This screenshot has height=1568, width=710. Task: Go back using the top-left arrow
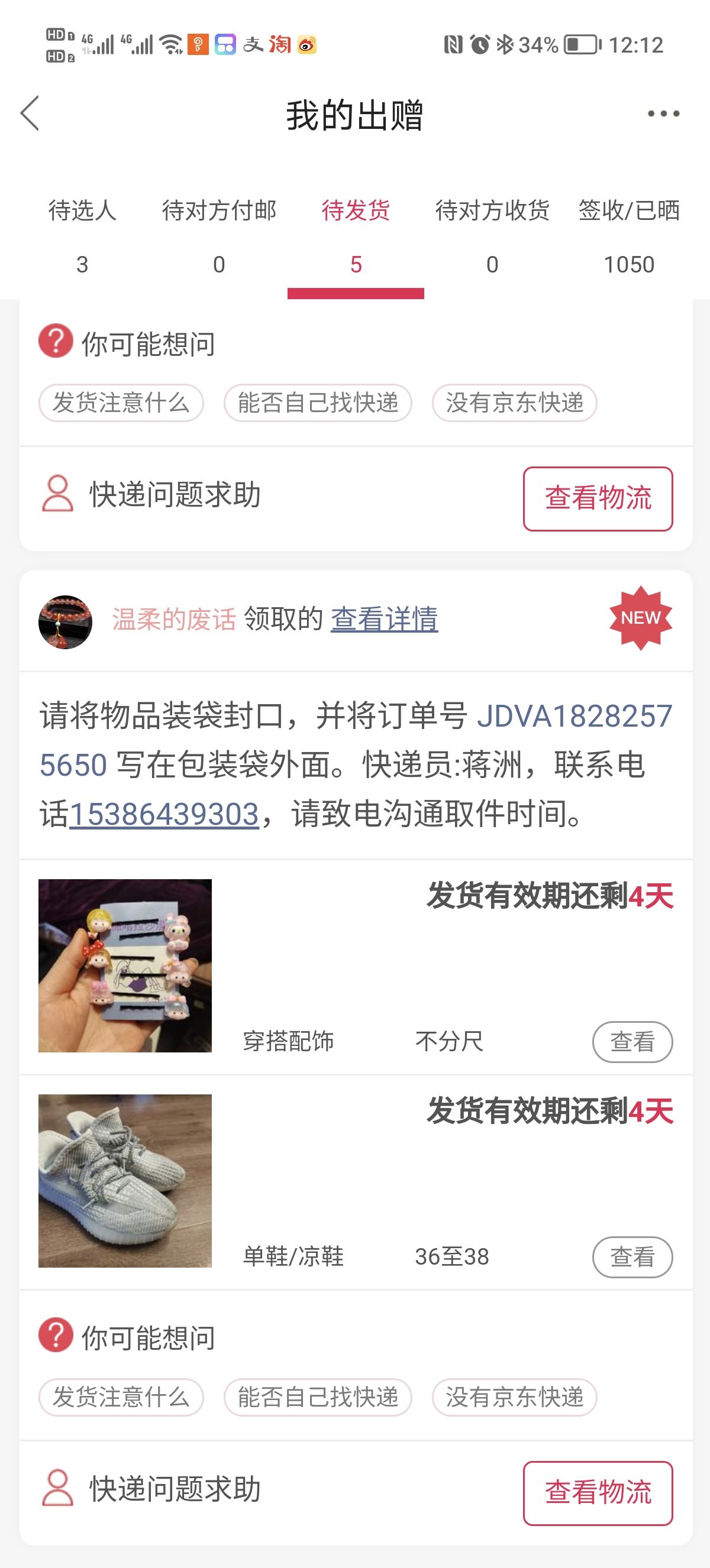30,113
